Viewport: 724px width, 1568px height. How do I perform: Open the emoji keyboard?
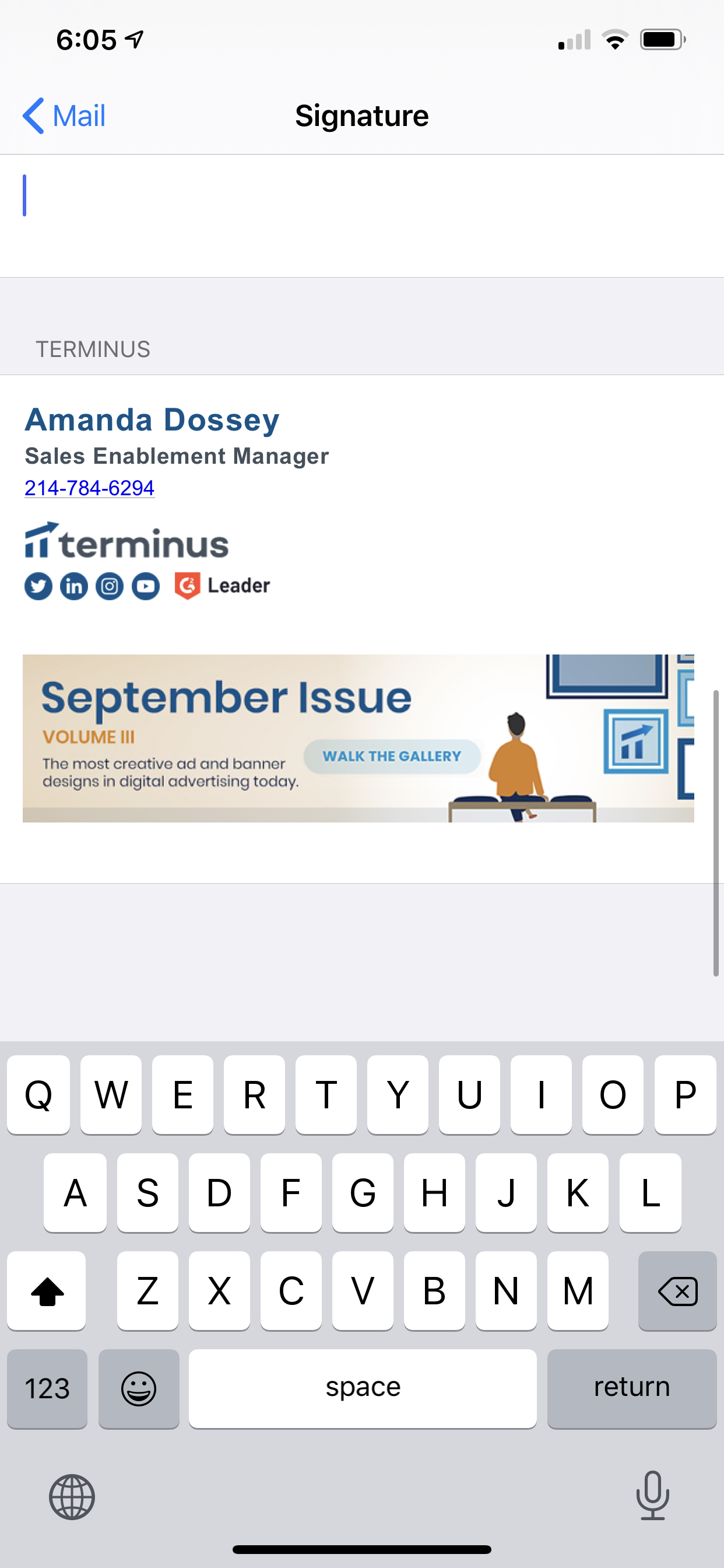pos(139,1388)
